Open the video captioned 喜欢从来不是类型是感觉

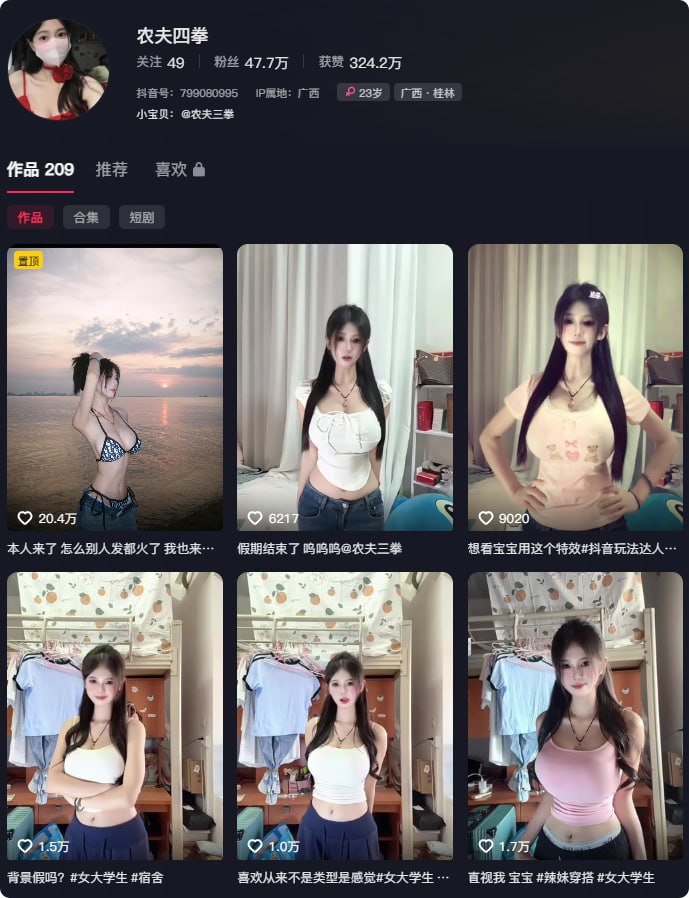(344, 715)
